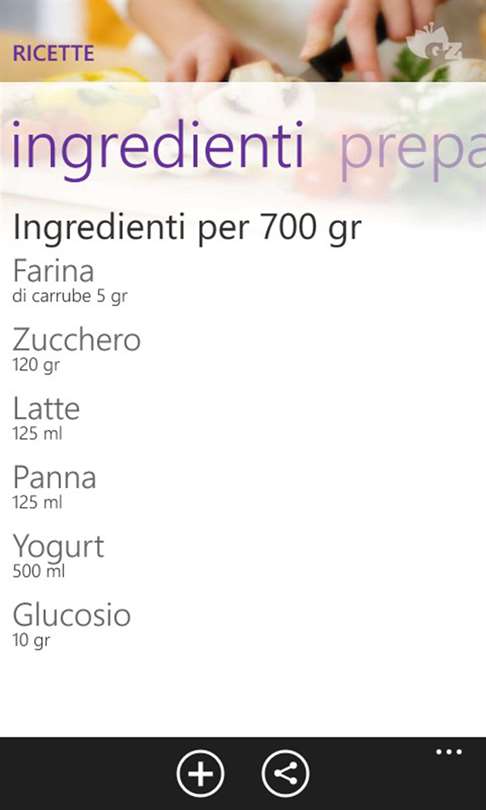The width and height of the screenshot is (486, 810).
Task: Open the three-dot overflow menu
Action: point(449,752)
